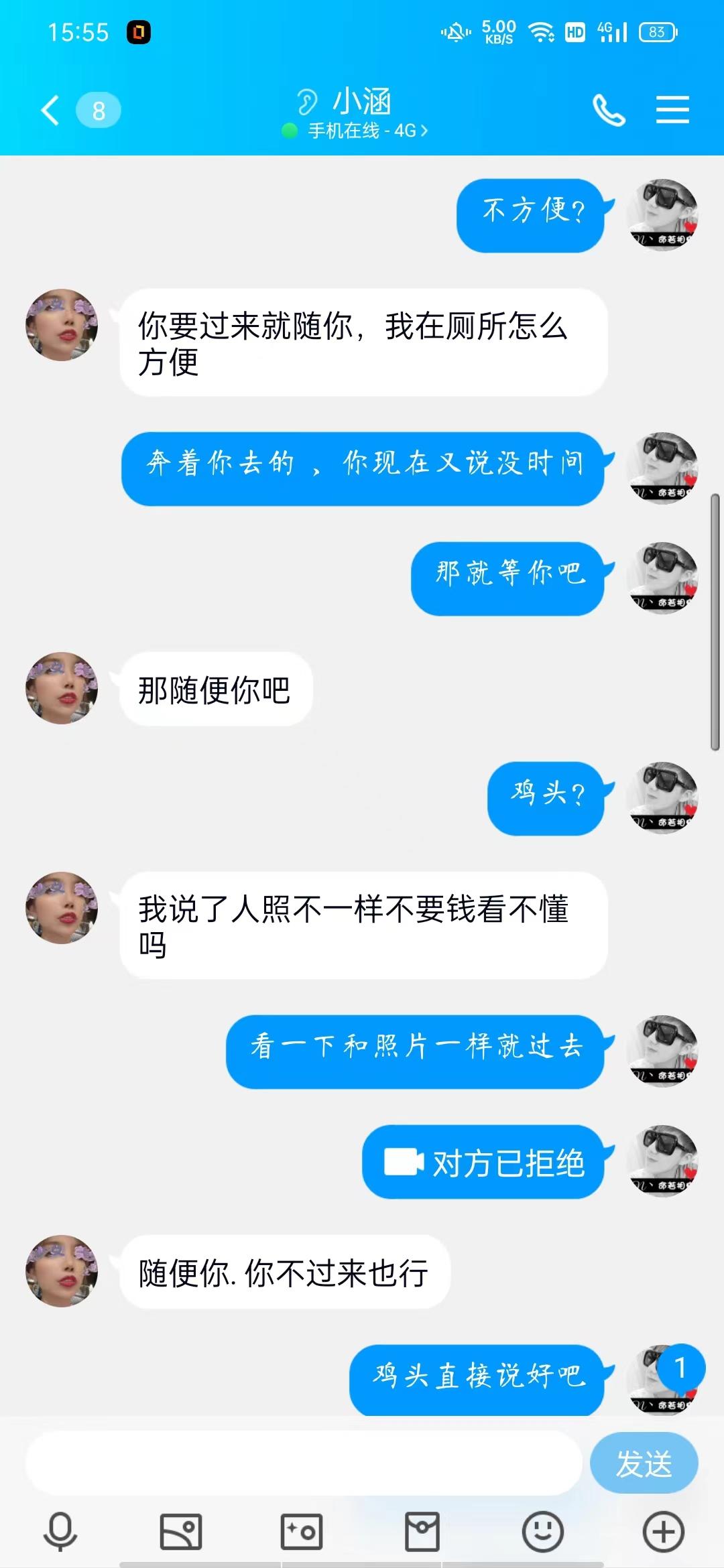
Task: Open the photo gallery picker
Action: [181, 1532]
